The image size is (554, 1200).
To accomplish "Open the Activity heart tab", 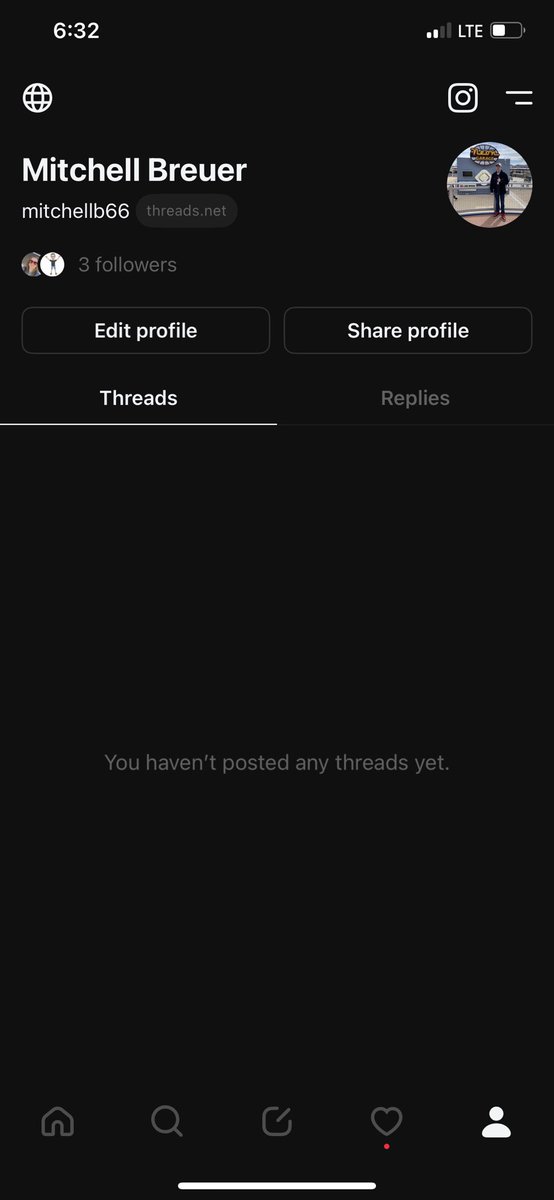I will coord(387,1123).
